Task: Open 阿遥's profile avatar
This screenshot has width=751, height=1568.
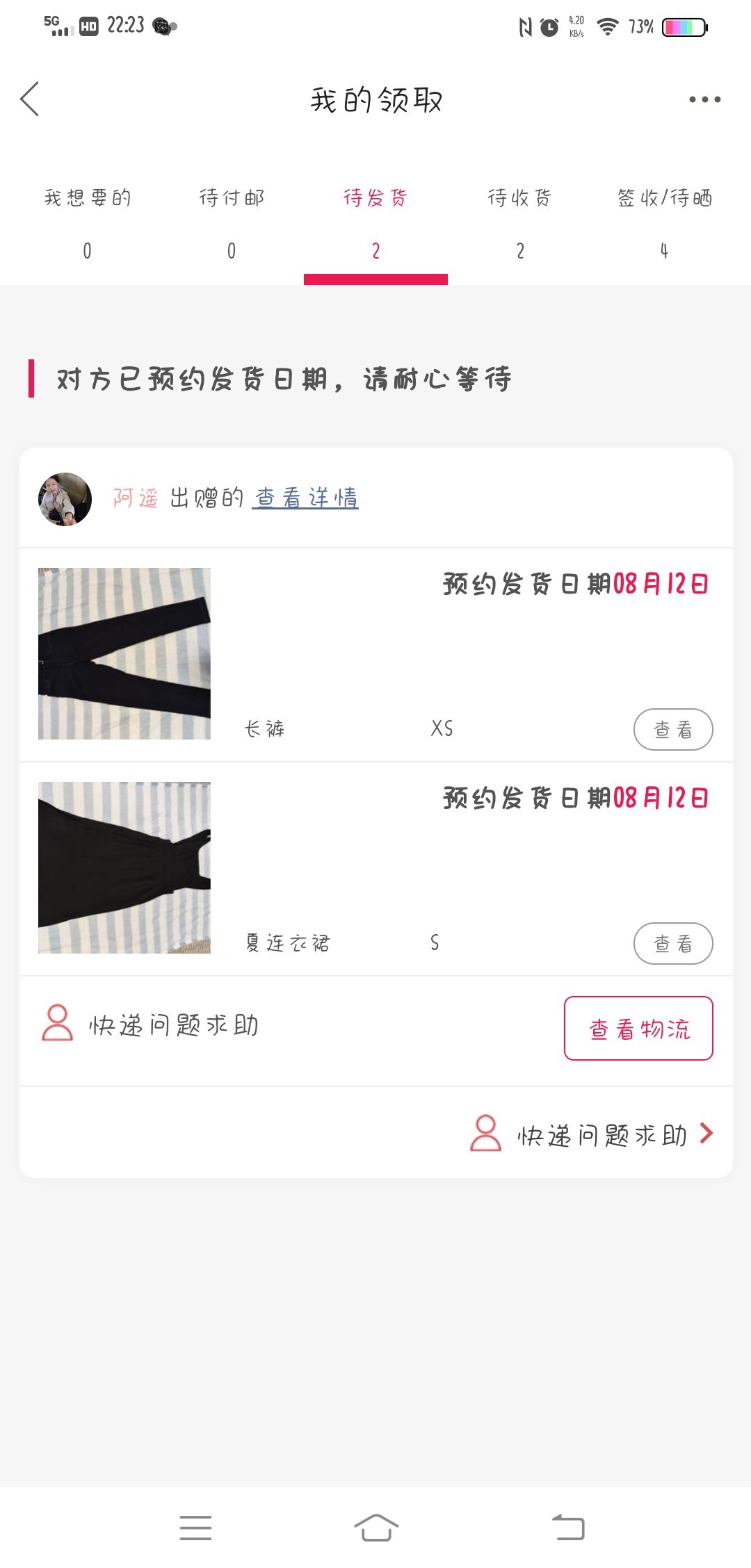Action: coord(65,499)
